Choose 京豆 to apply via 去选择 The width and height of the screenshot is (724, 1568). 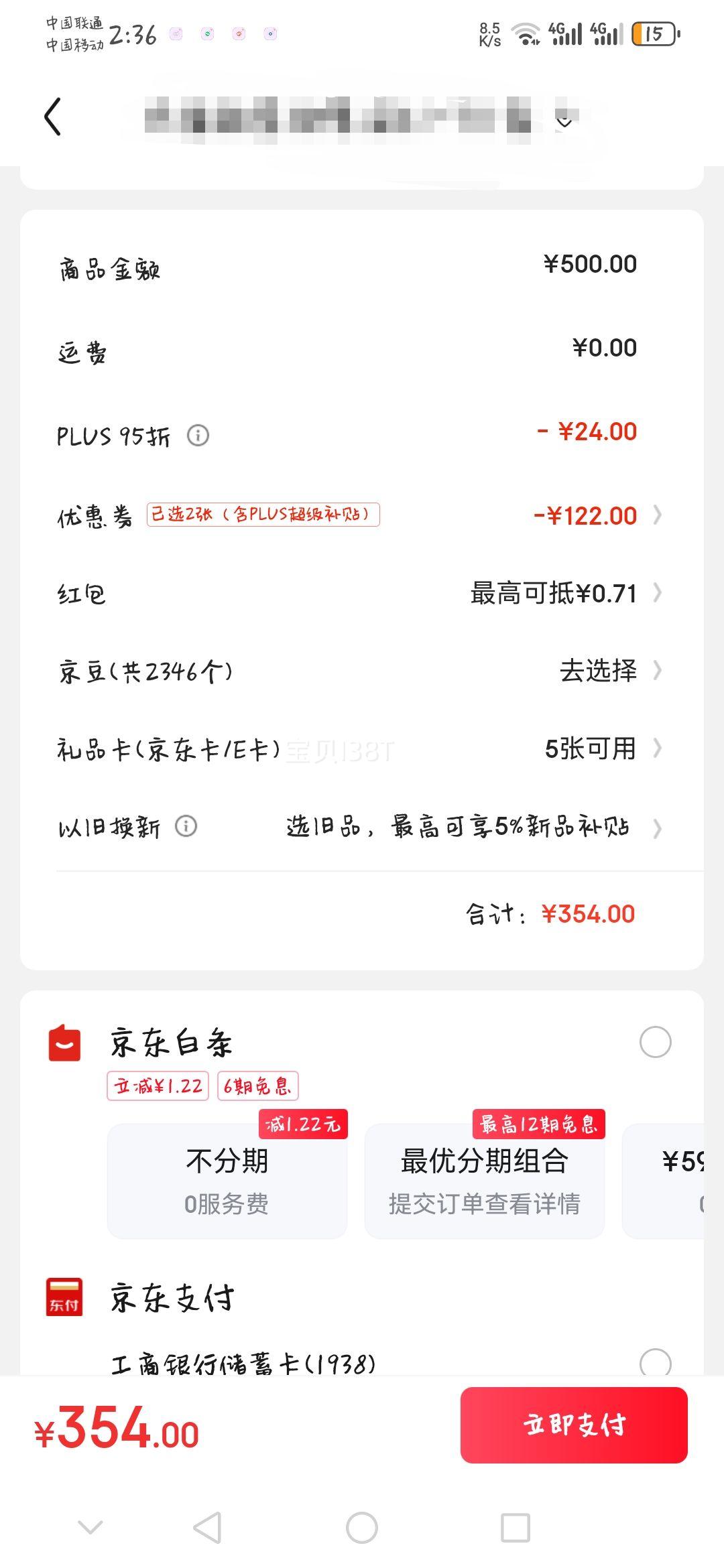click(x=599, y=670)
